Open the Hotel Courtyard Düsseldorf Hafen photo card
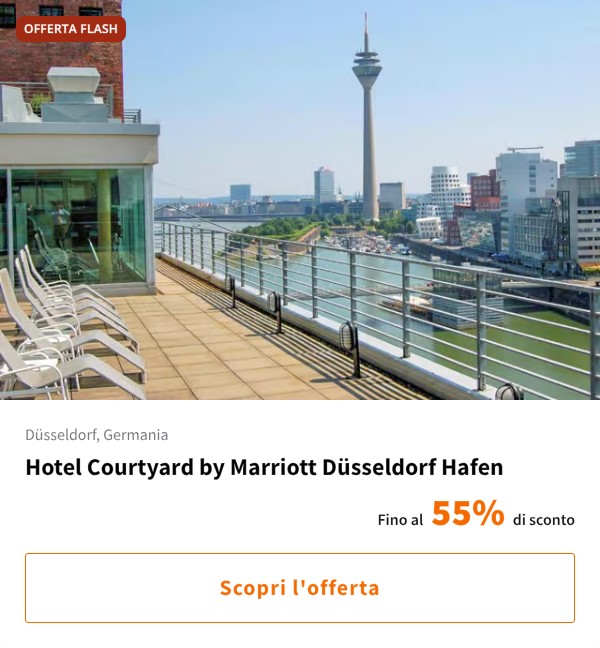The height and width of the screenshot is (648, 600). [300, 200]
